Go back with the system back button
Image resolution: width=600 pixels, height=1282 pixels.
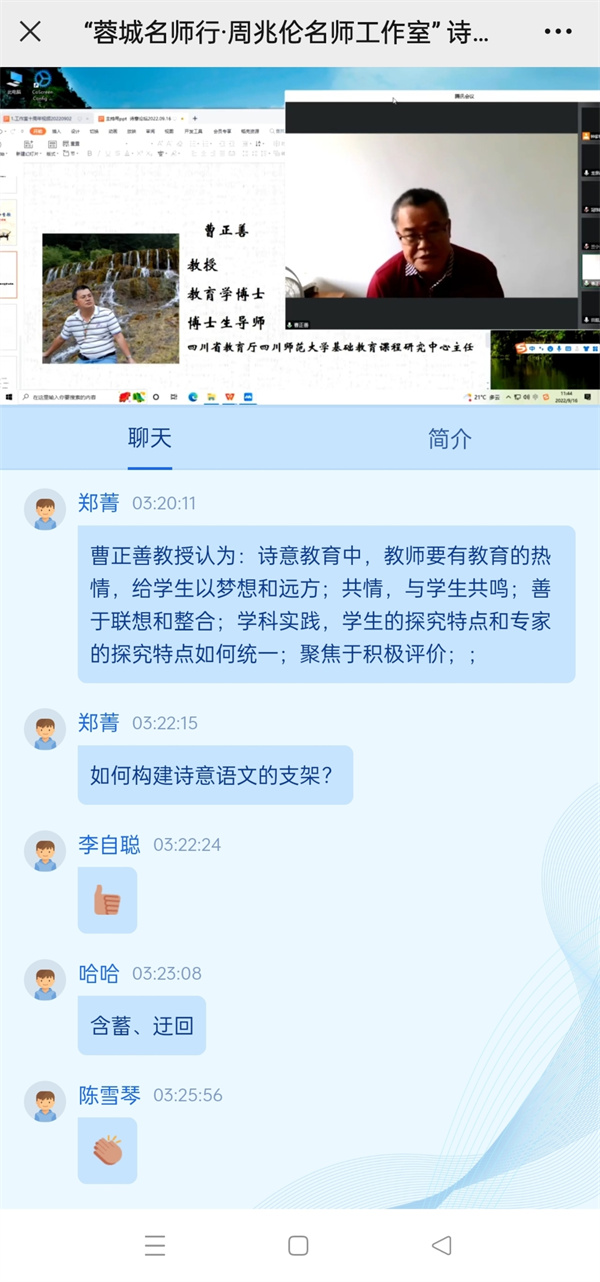(441, 1245)
